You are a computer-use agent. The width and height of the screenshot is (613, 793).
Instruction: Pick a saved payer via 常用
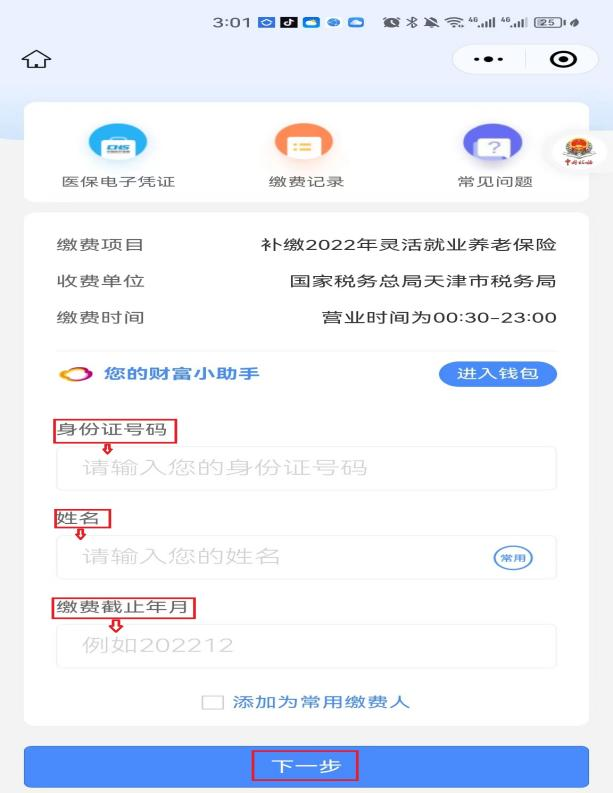pyautogui.click(x=514, y=557)
